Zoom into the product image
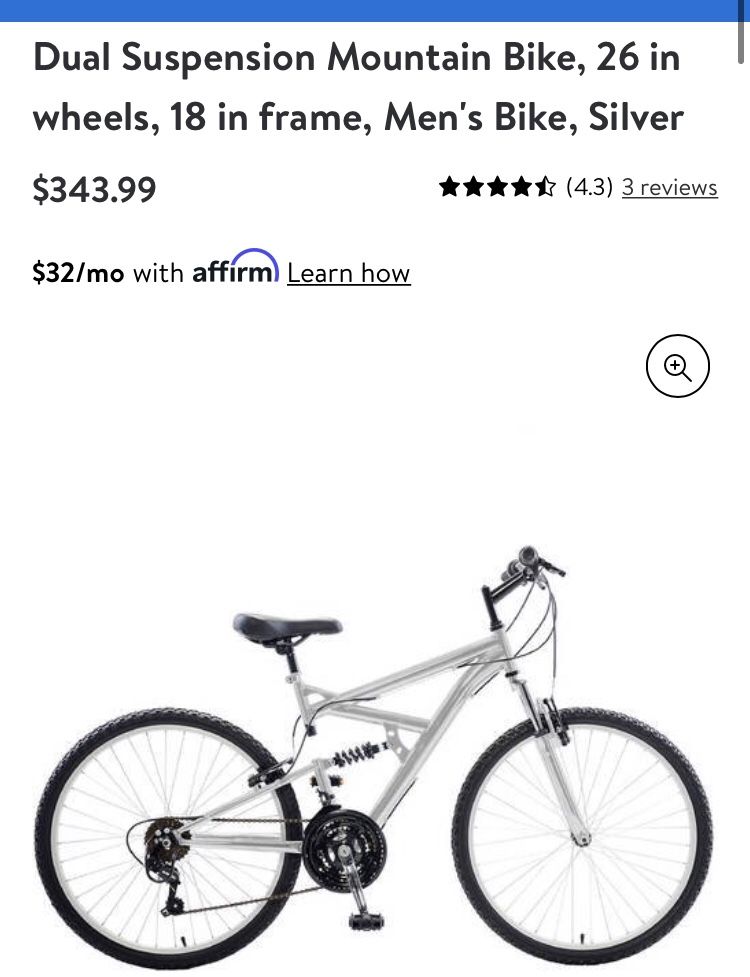Image resolution: width=750 pixels, height=977 pixels. click(677, 367)
